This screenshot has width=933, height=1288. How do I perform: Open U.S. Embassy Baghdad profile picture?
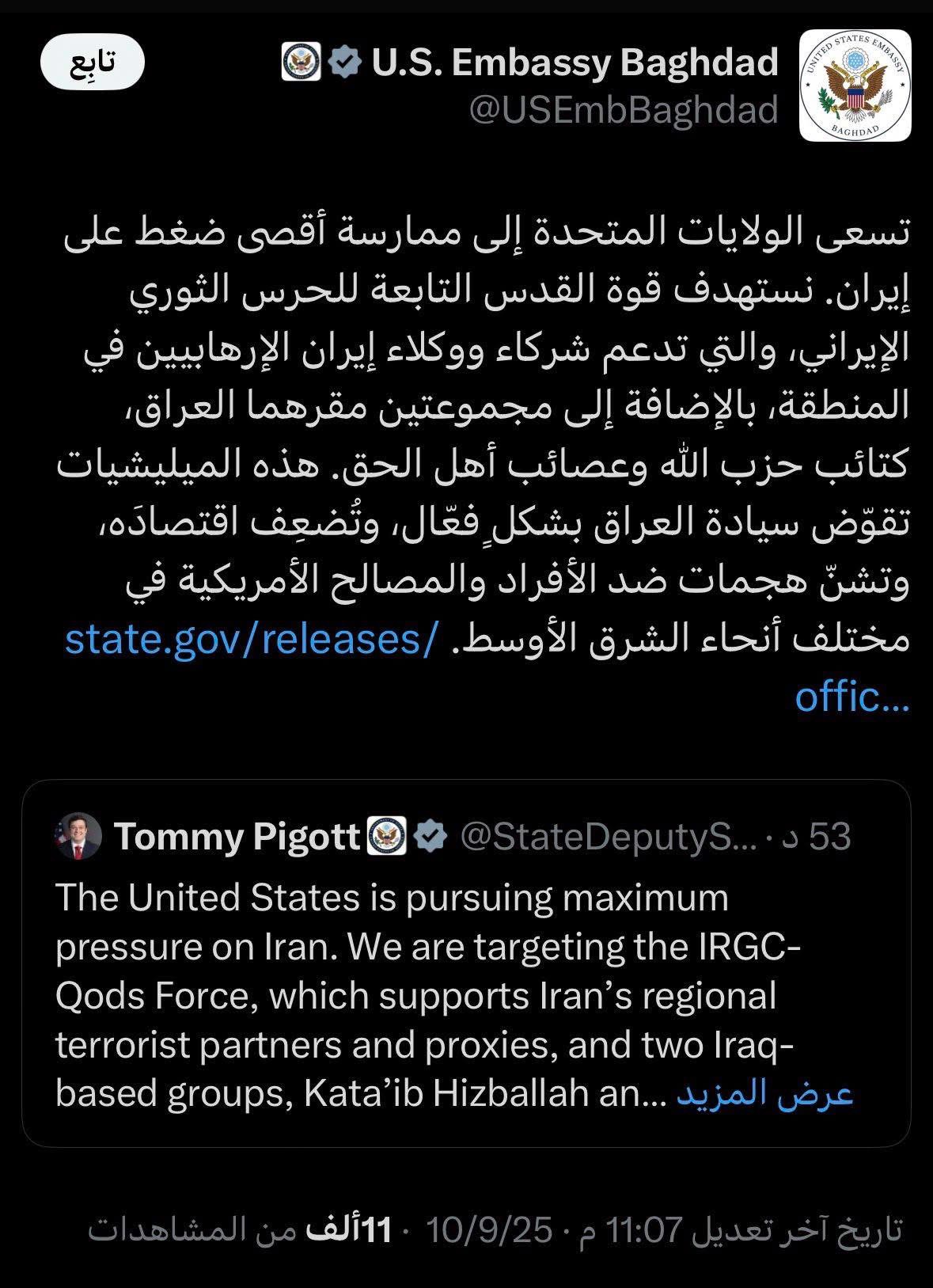tap(854, 85)
